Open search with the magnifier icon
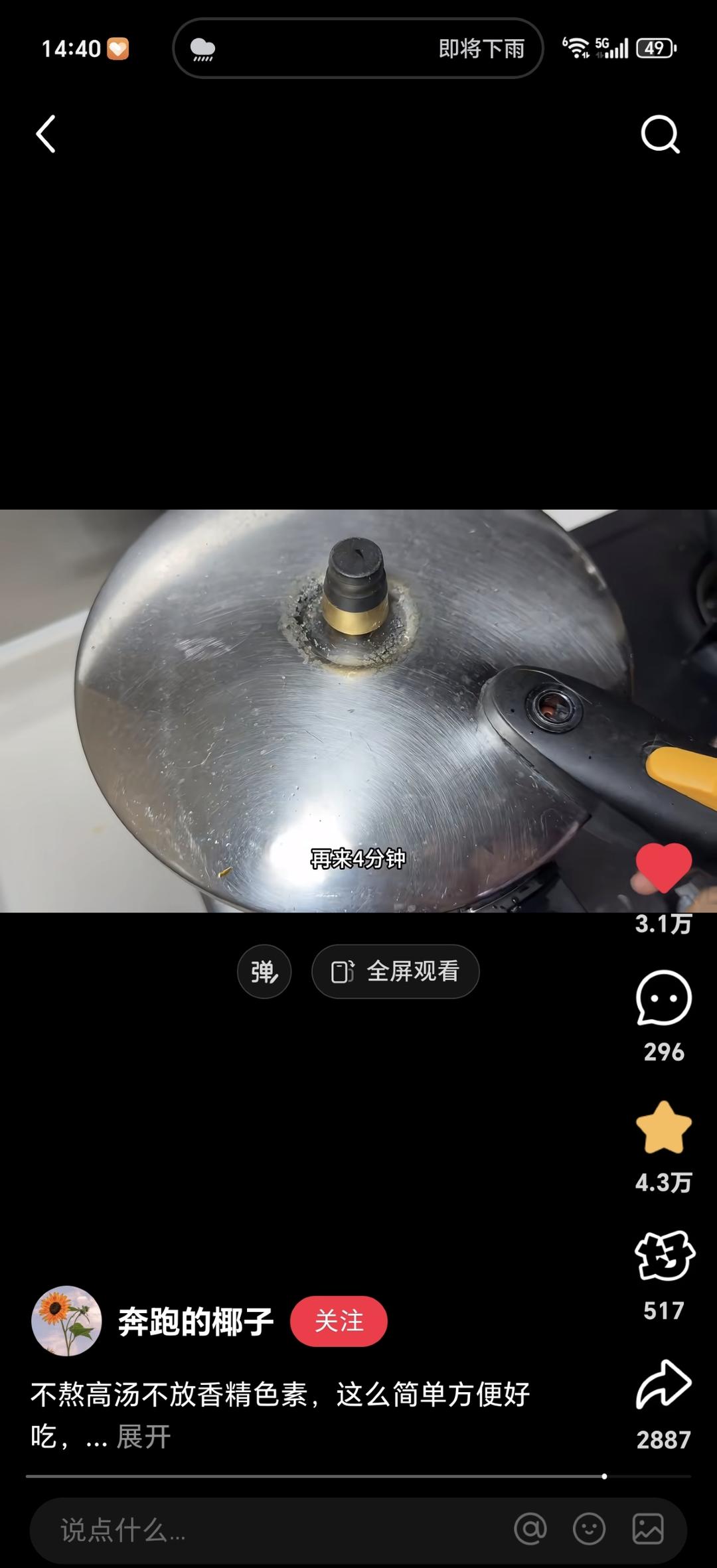717x1568 pixels. 660,134
